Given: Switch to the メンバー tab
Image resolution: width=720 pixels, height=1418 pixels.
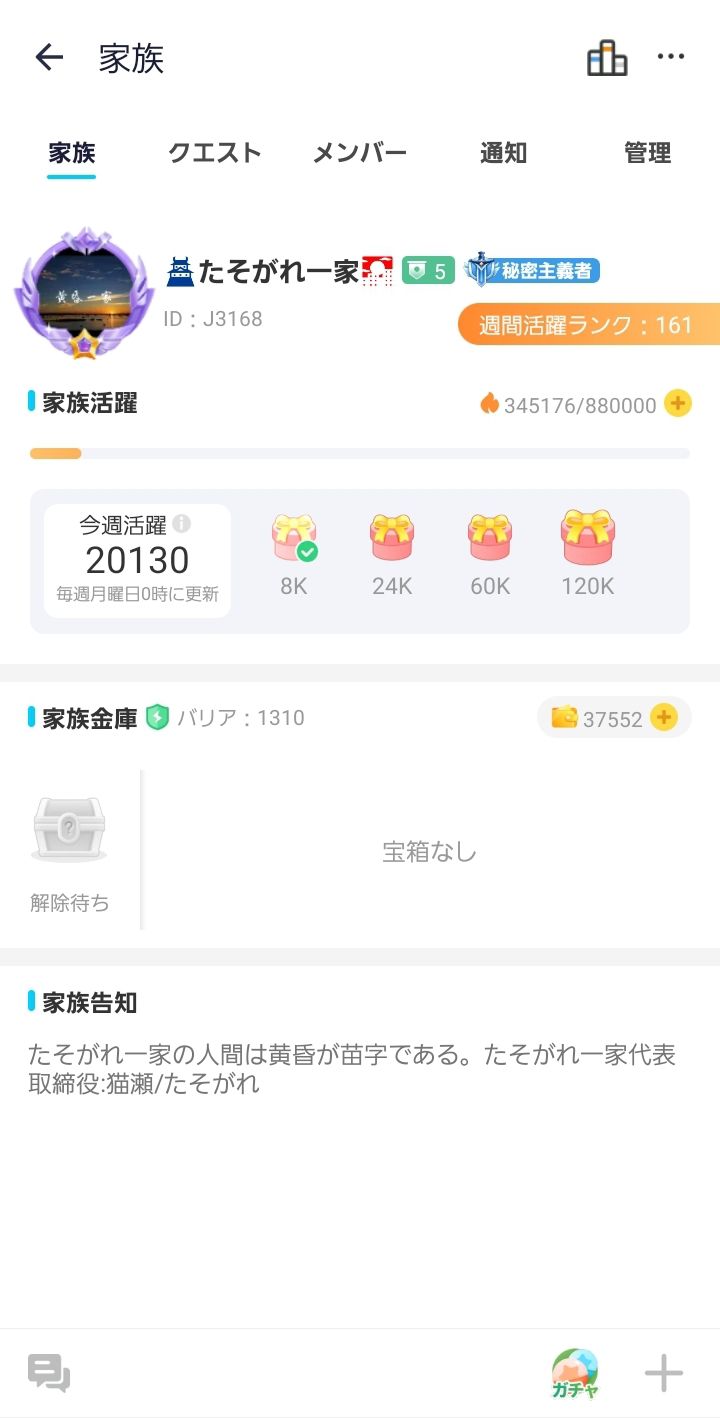Looking at the screenshot, I should point(359,153).
